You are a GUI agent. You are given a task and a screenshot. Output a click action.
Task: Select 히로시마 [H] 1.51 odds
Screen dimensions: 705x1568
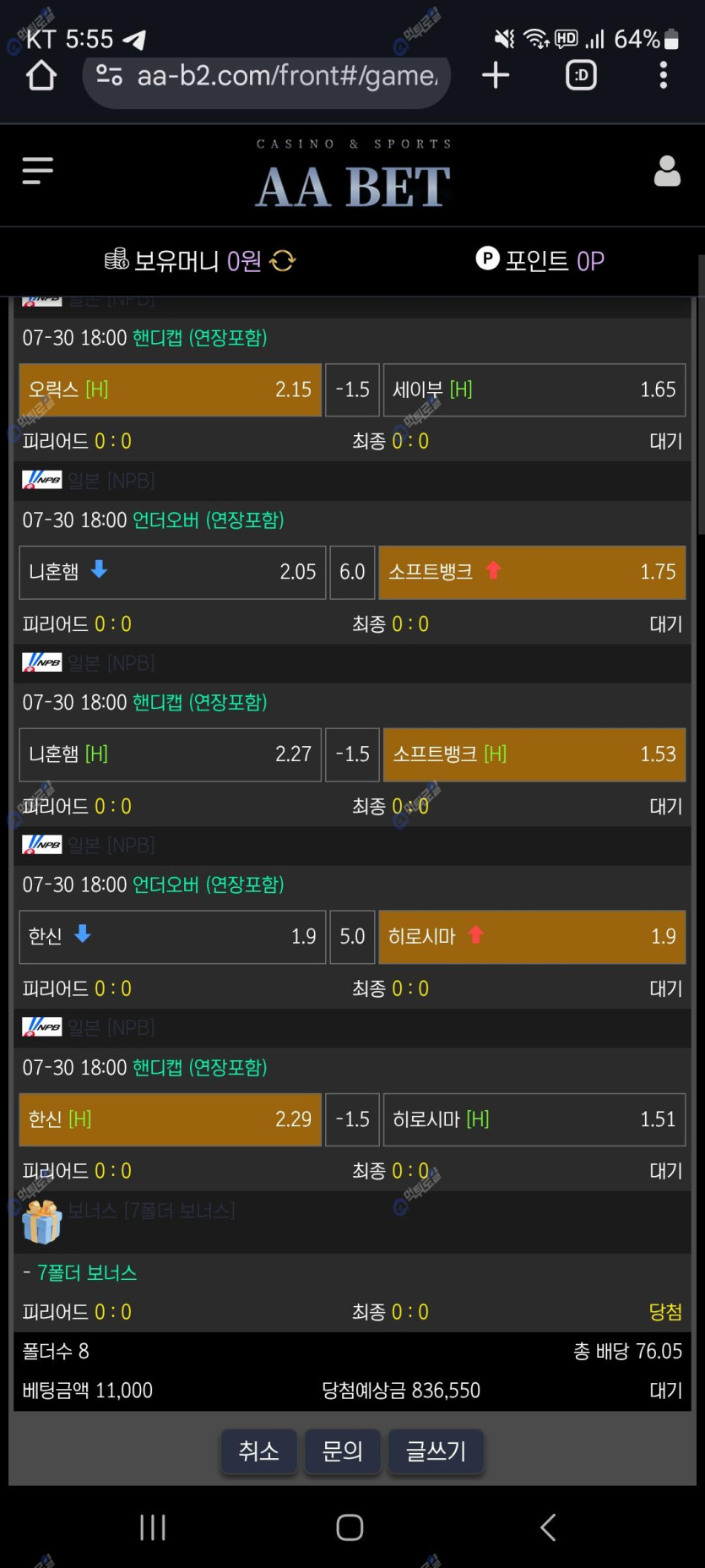point(534,1119)
